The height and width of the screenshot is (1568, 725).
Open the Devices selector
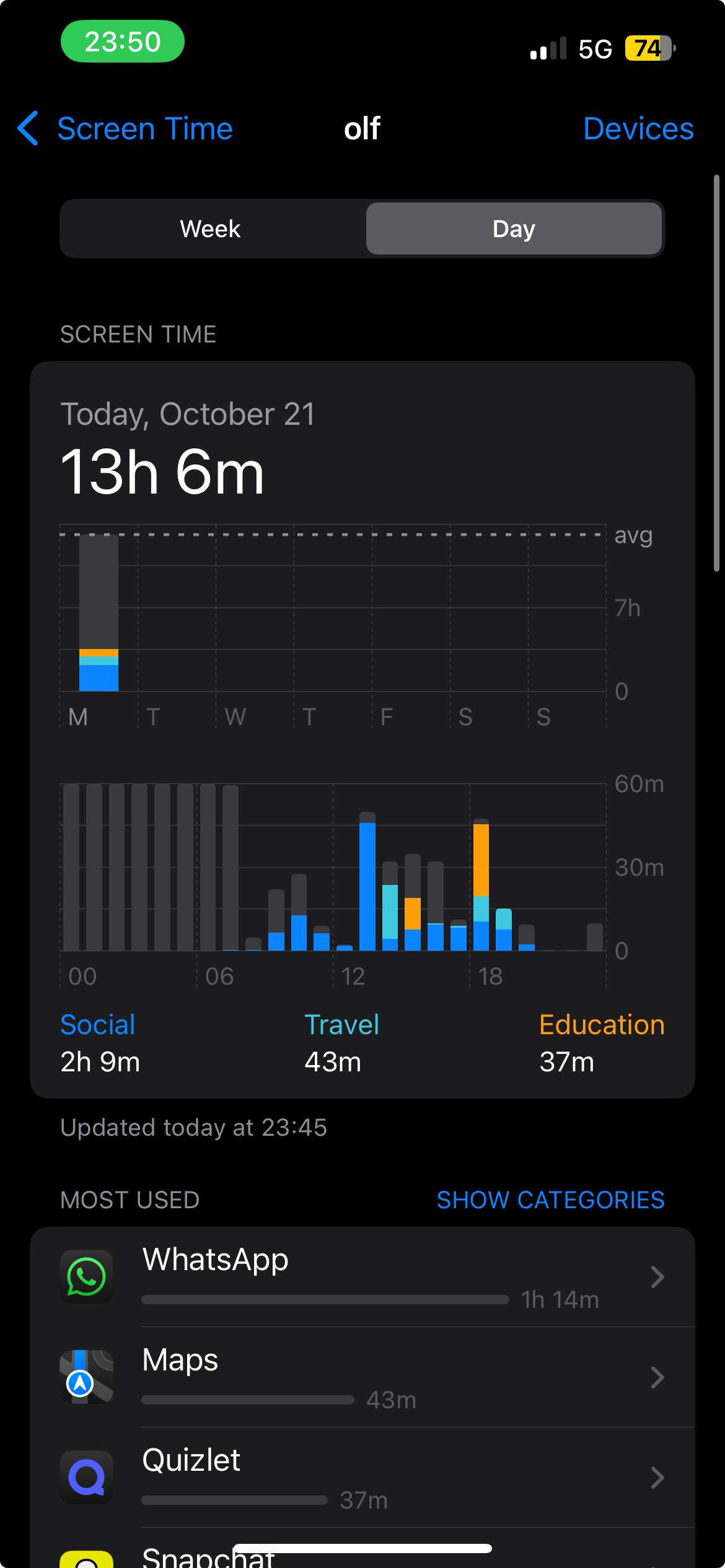point(638,129)
